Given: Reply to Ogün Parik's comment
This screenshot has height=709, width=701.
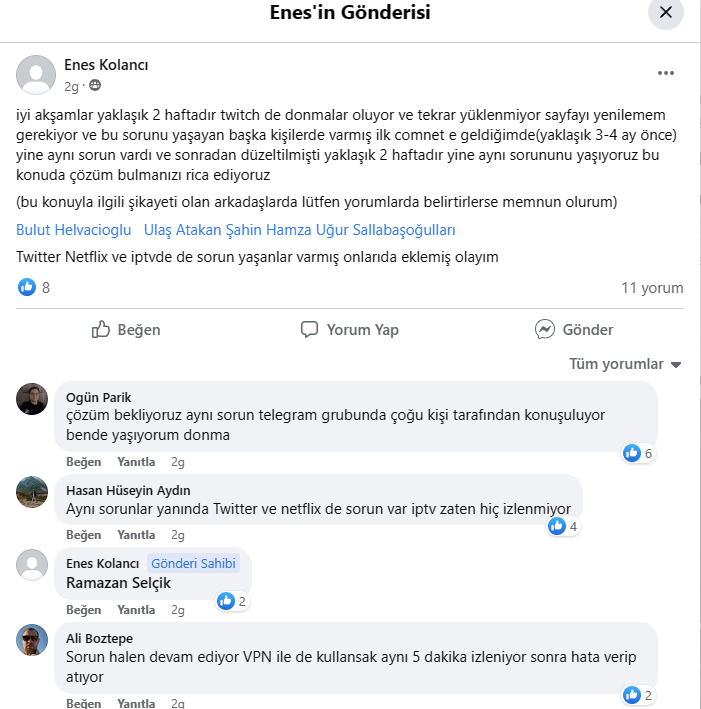Looking at the screenshot, I should click(x=136, y=462).
